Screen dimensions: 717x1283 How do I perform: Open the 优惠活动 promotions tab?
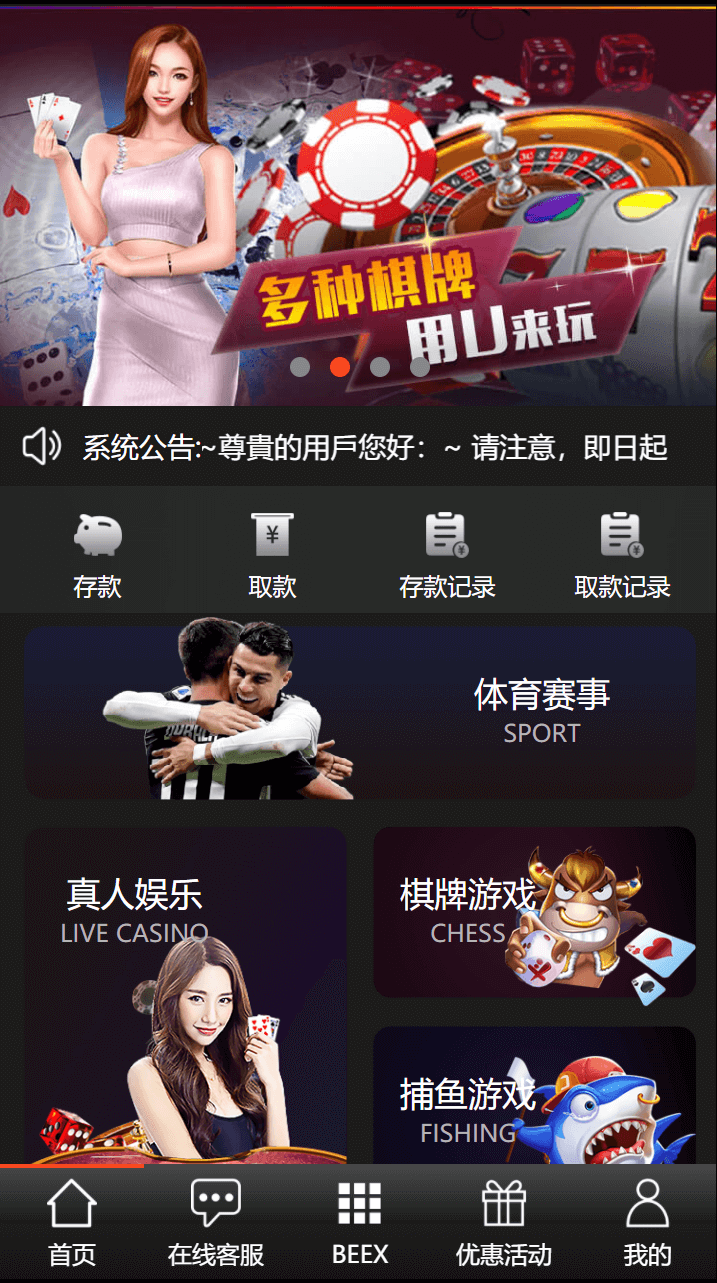[504, 1223]
